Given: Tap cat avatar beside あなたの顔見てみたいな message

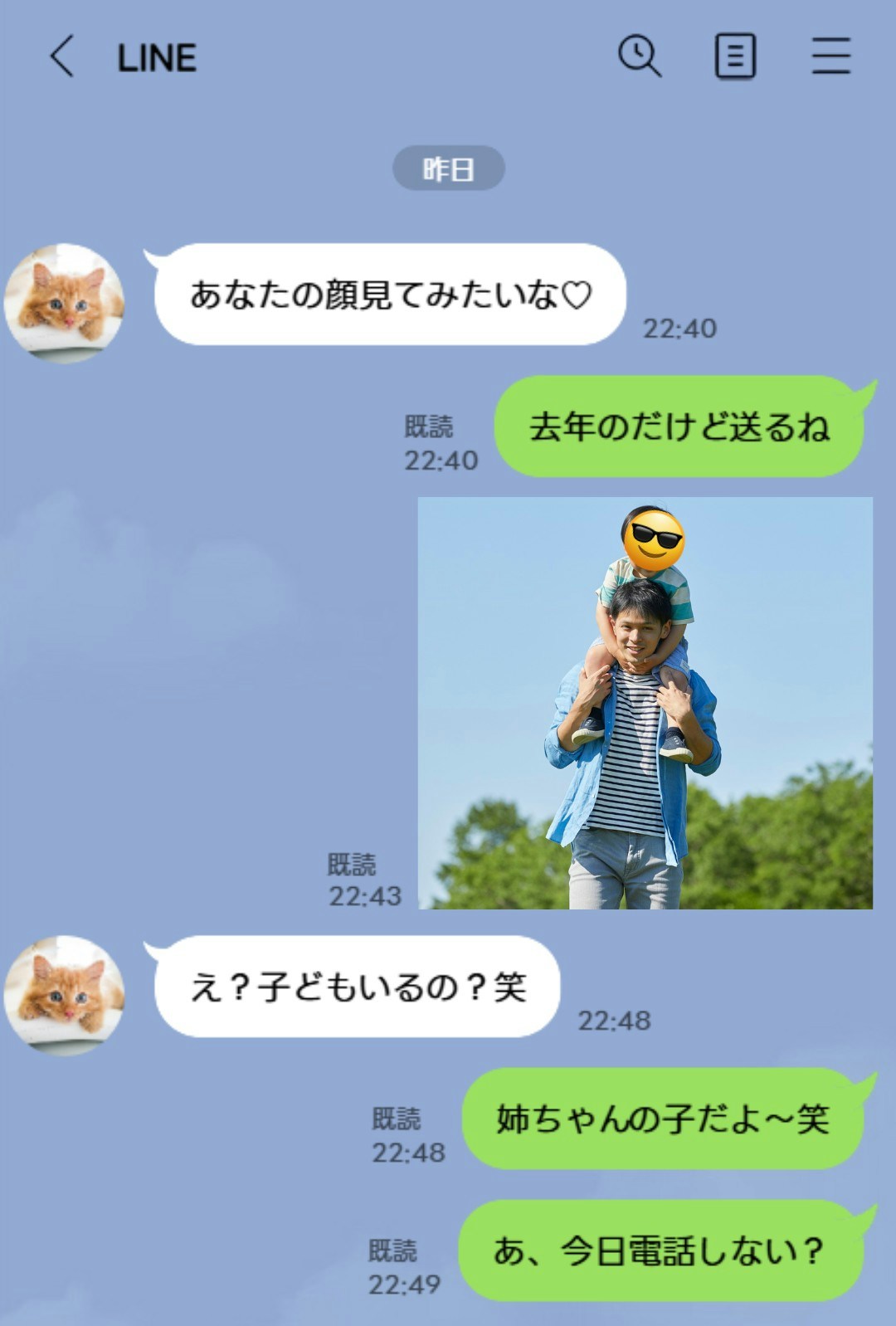Looking at the screenshot, I should 65,302.
